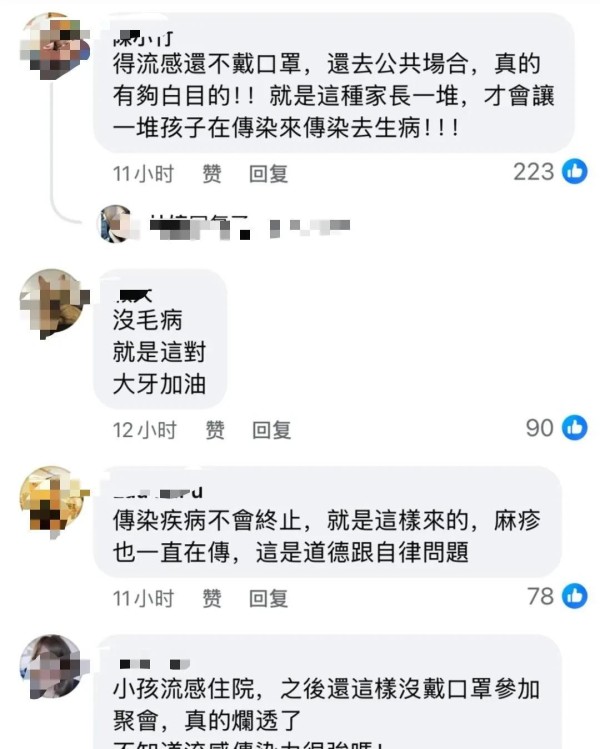Like the comment about 傳染疾病不會終止
Screen dimensions: 600x749
(x=212, y=598)
